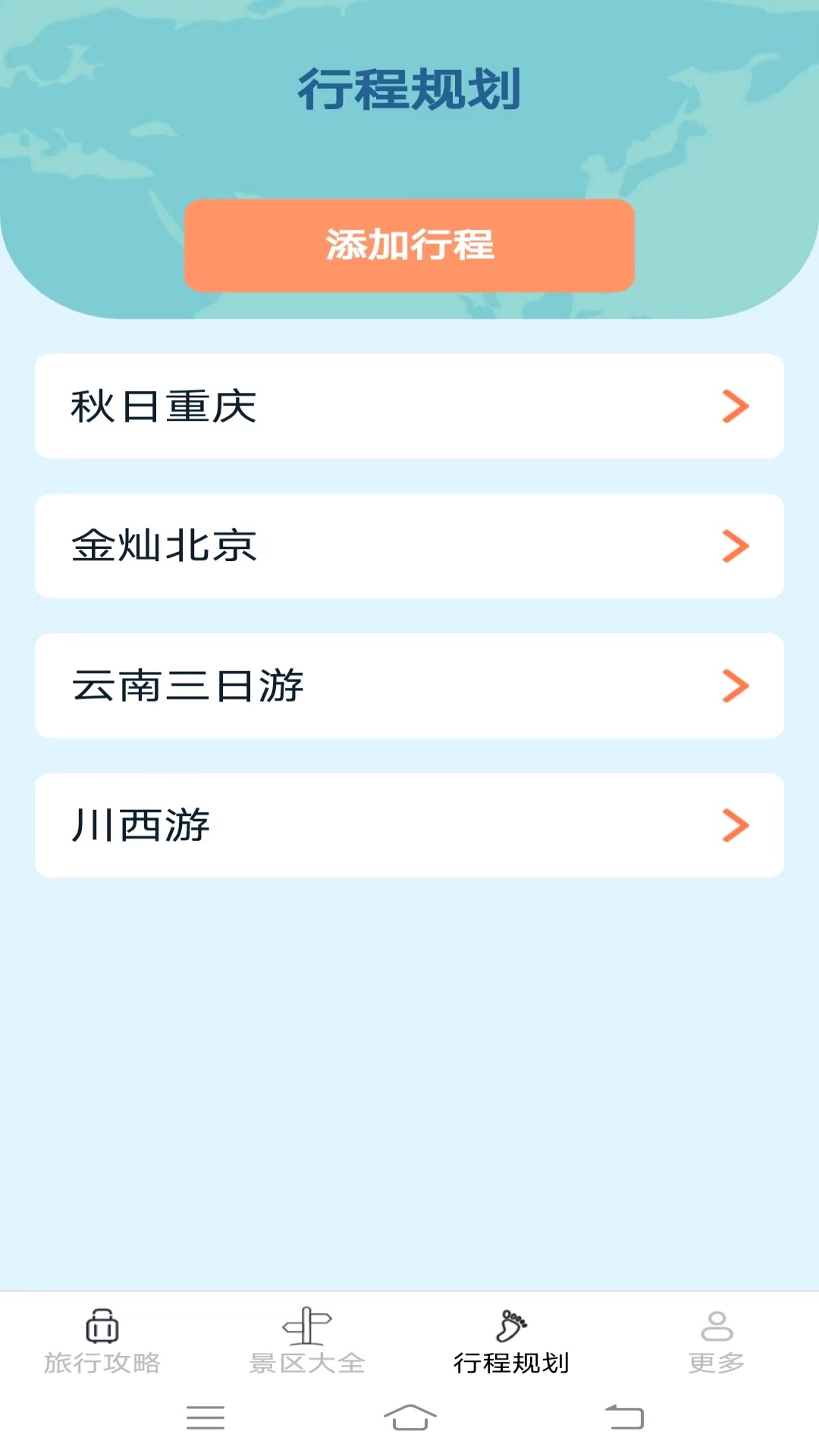Return to the system home screen

point(409,1417)
